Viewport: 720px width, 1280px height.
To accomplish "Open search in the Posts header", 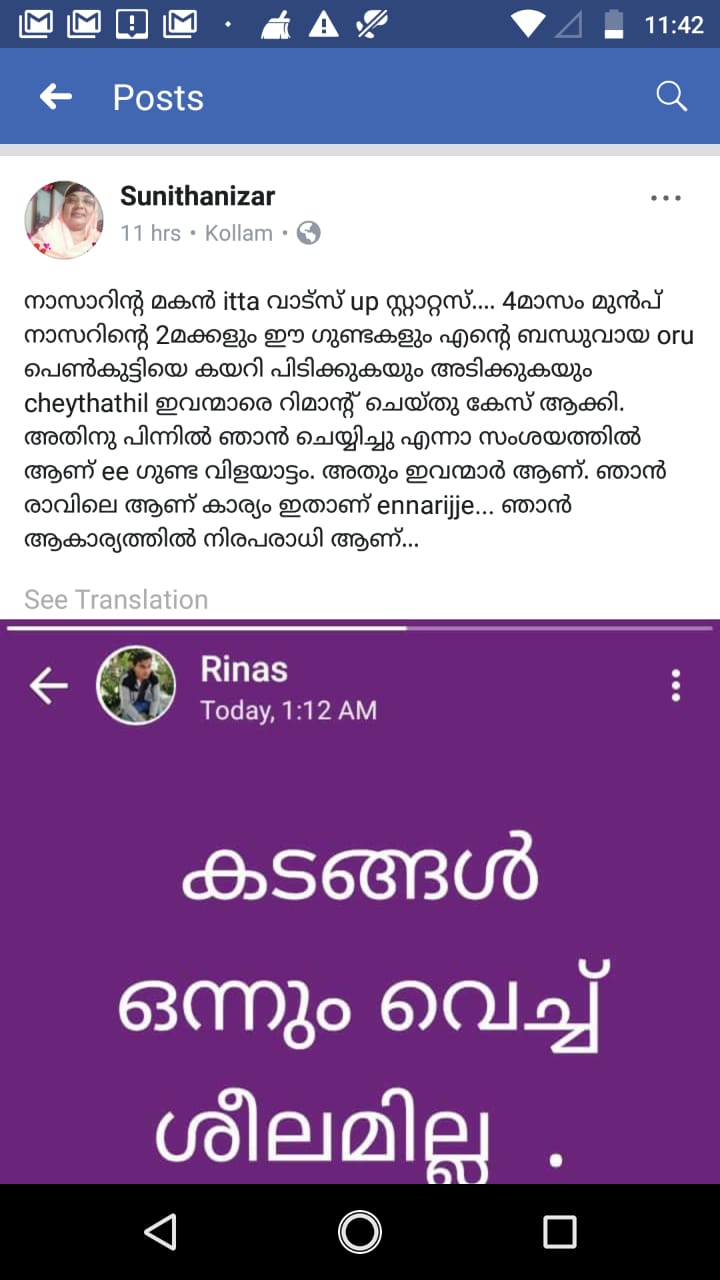I will 671,97.
